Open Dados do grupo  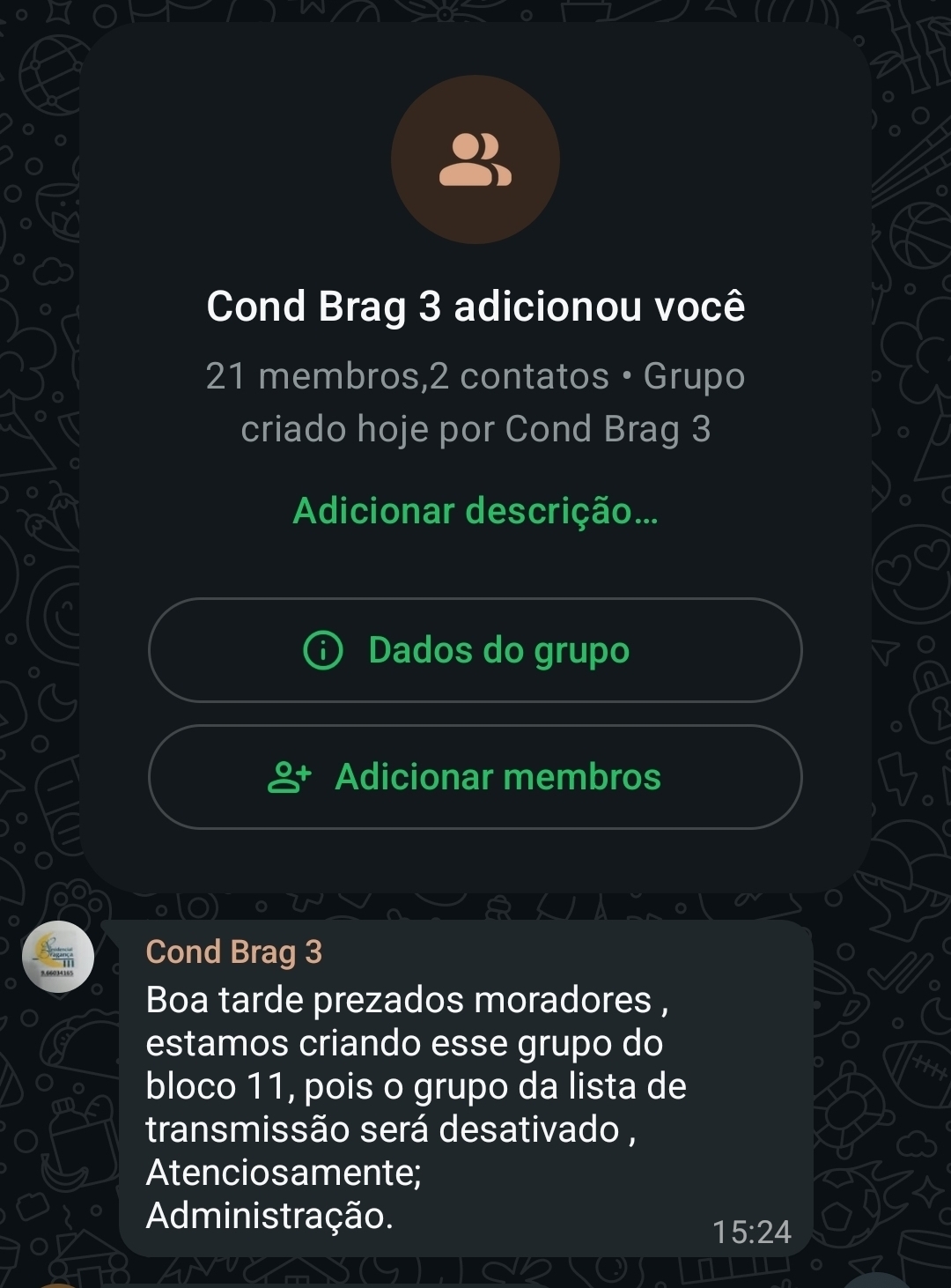475,650
